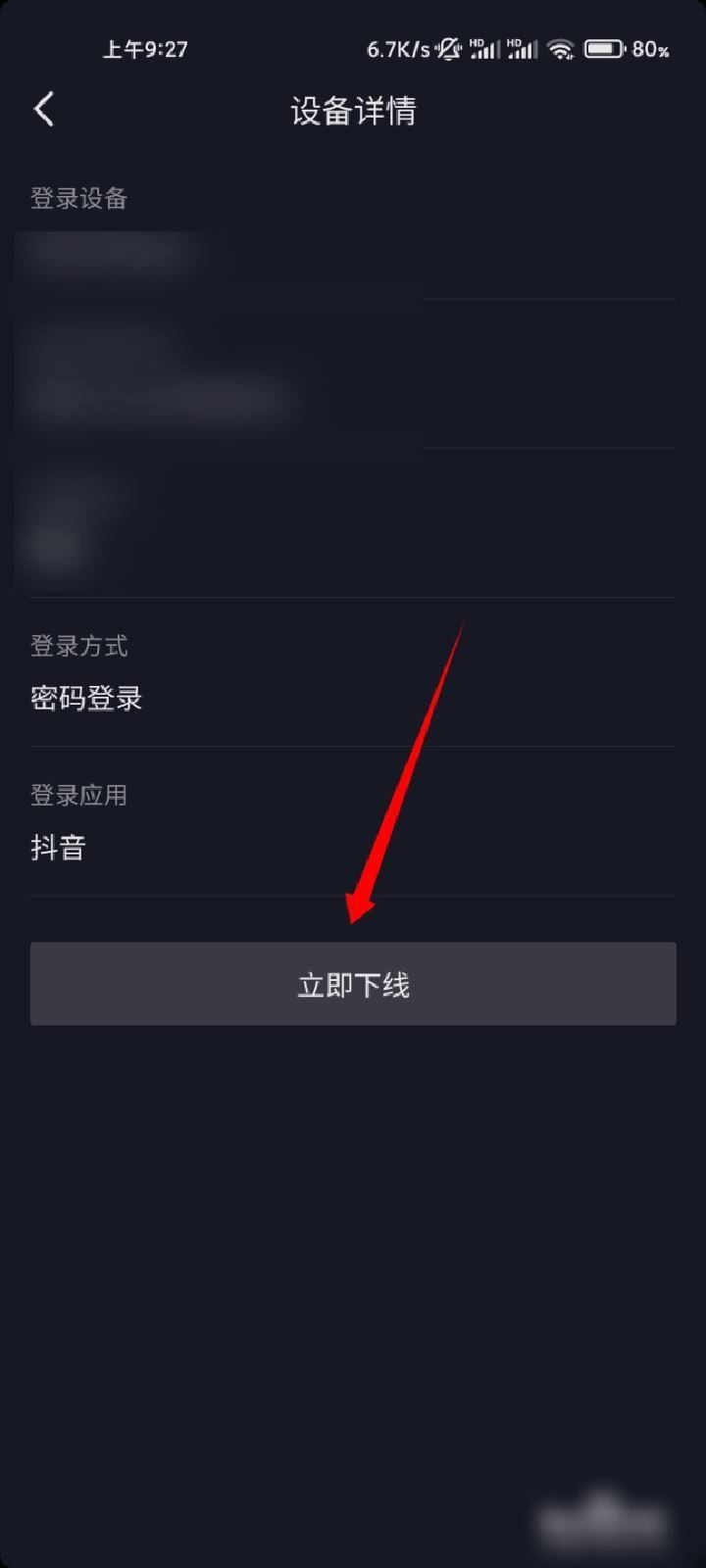The height and width of the screenshot is (1568, 706).
Task: Tap the 设备详情 page title
Action: pyautogui.click(x=353, y=111)
